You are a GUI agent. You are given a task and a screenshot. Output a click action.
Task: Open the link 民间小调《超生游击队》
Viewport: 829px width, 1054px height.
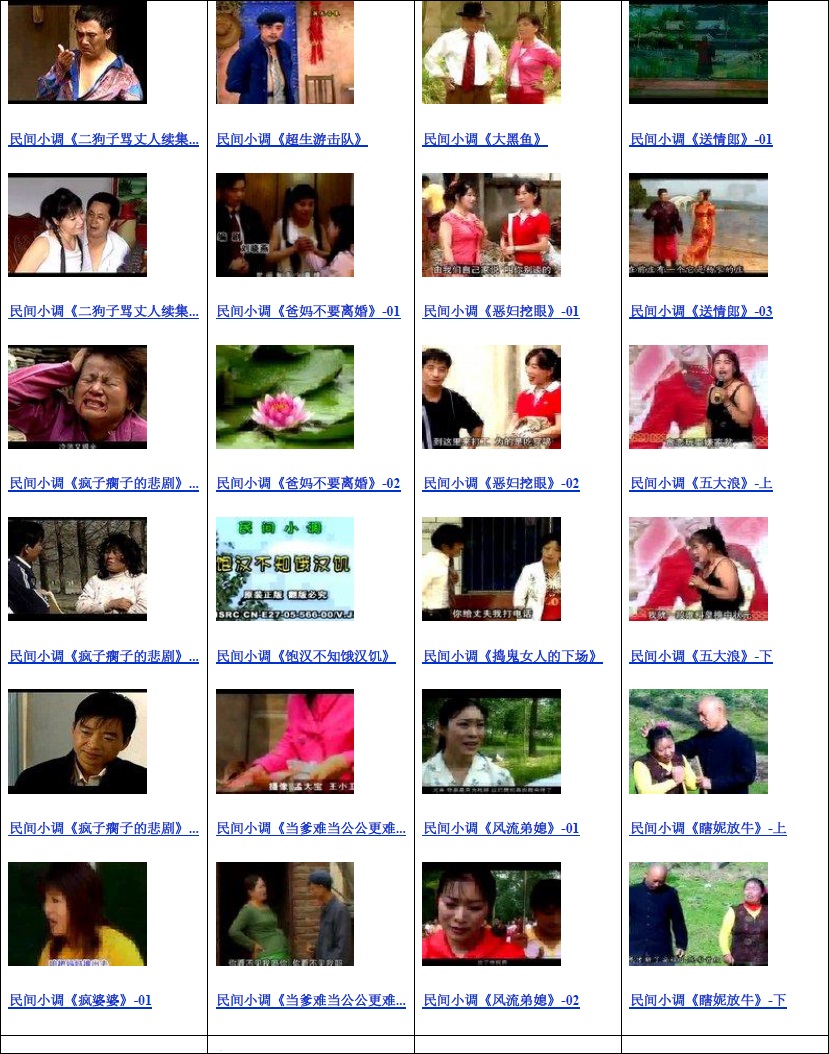coord(291,140)
